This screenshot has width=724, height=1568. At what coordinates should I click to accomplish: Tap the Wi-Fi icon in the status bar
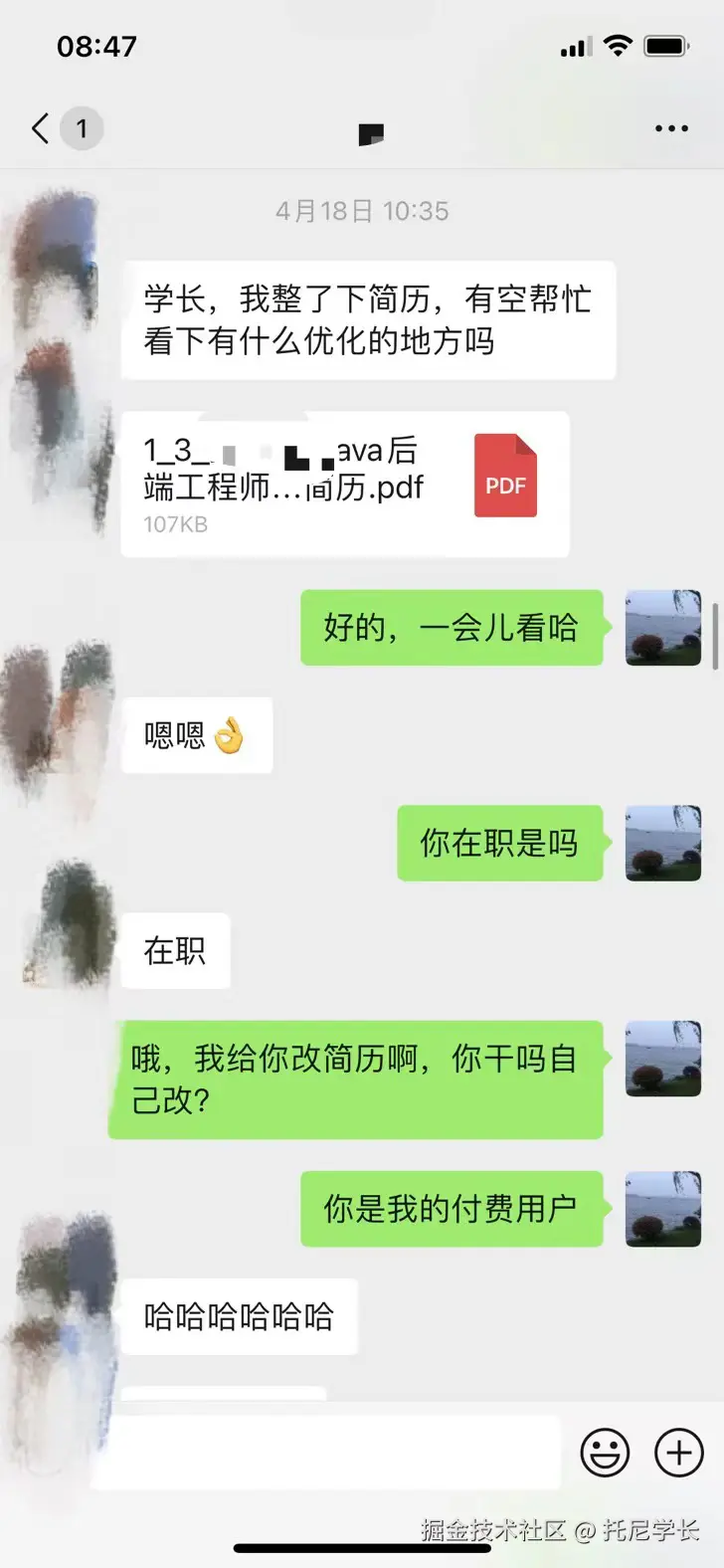618,45
